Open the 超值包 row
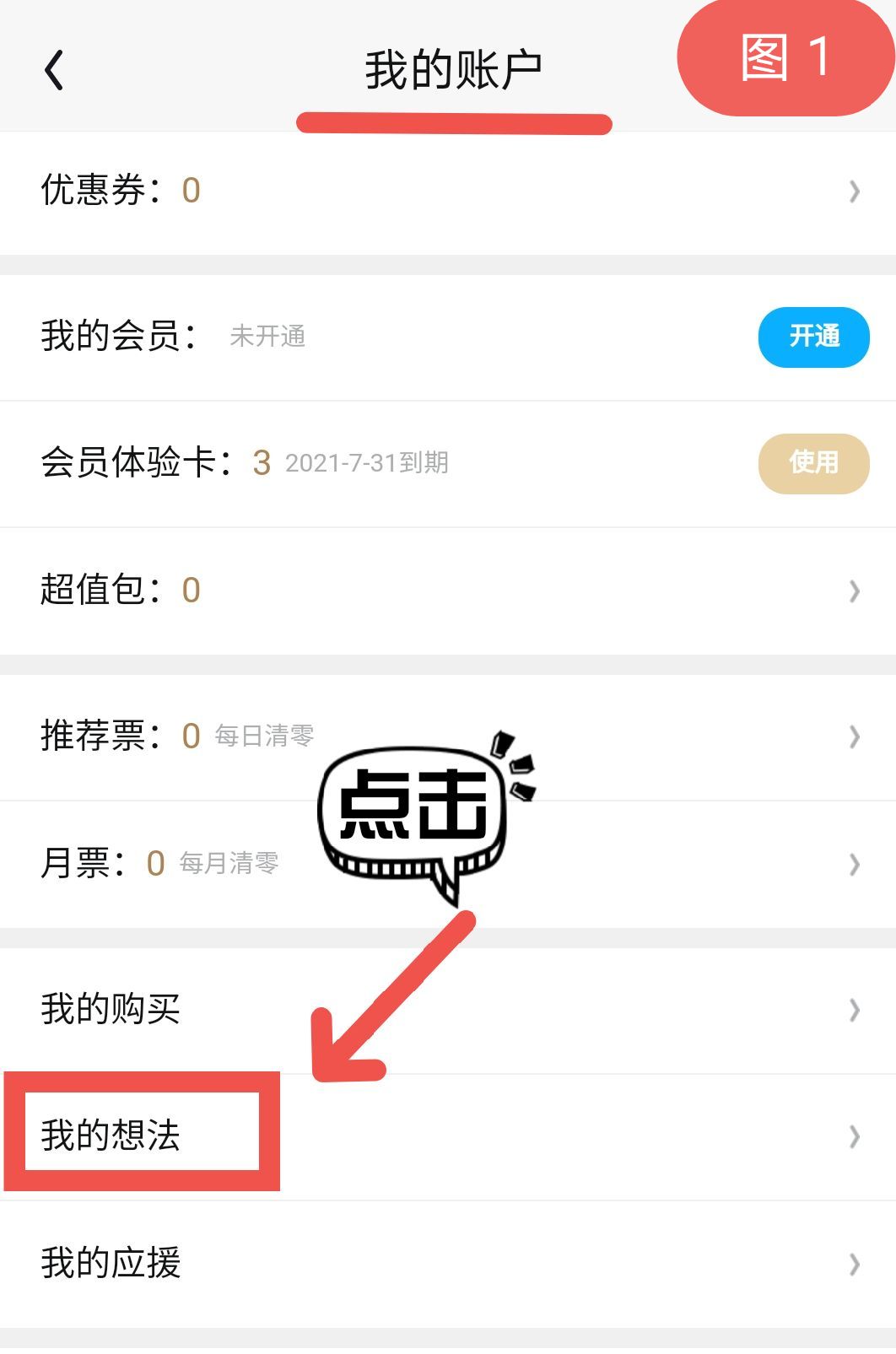Screen dimensions: 896x1354 pos(447,591)
